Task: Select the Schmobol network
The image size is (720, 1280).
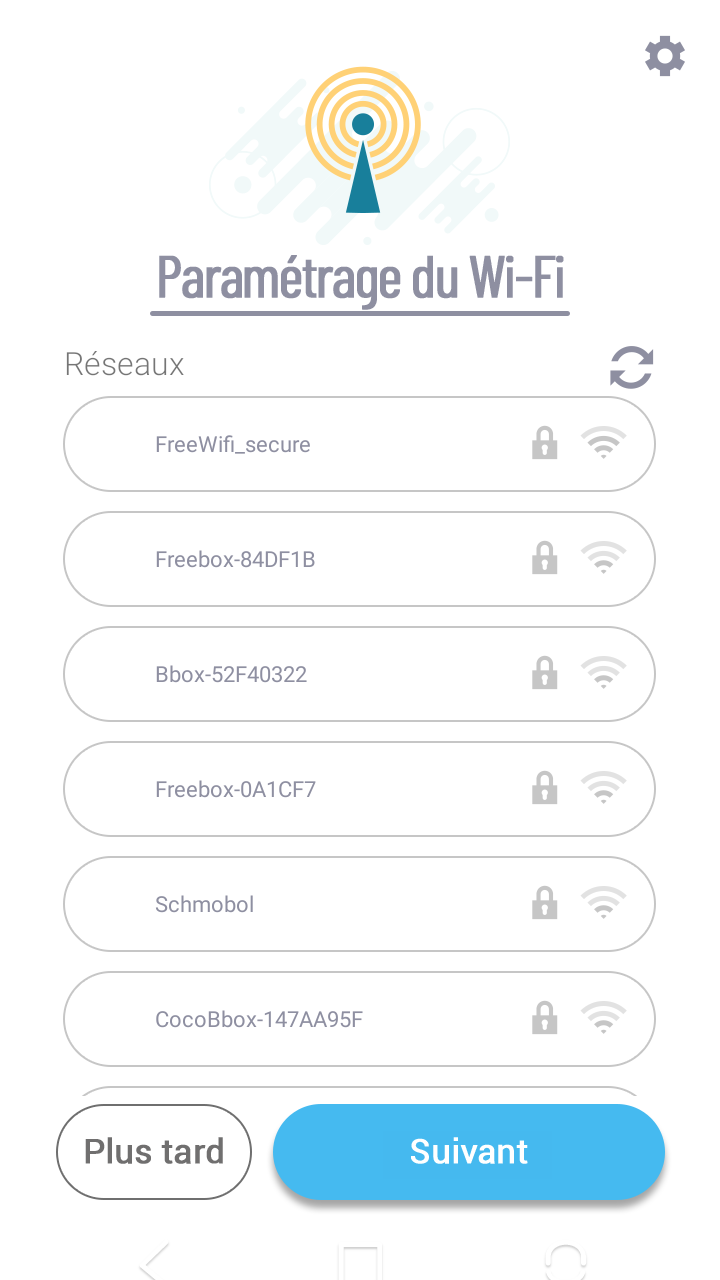Action: 359,904
